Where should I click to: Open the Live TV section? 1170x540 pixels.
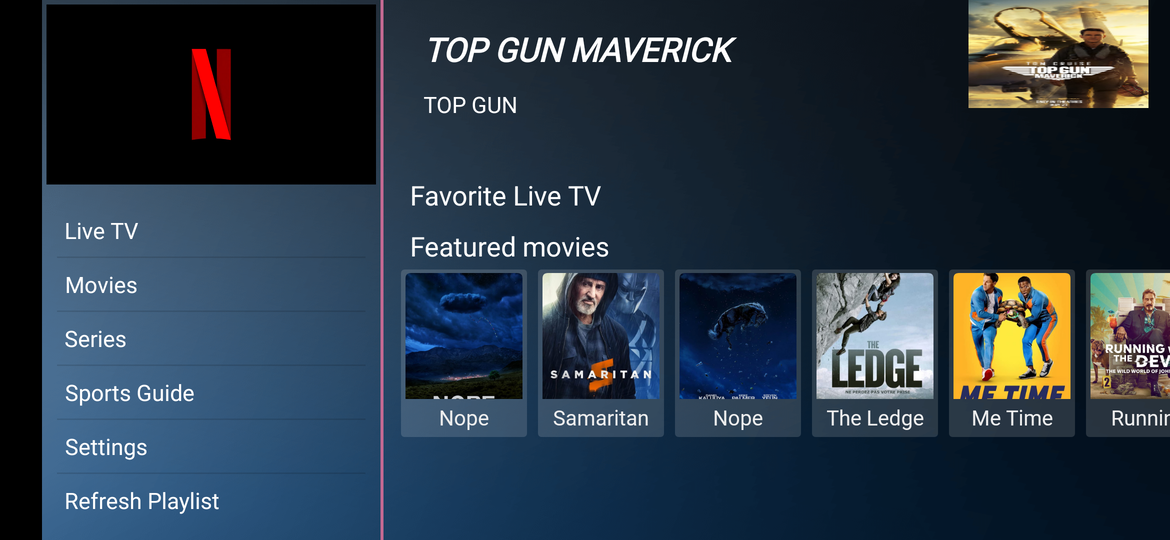point(101,231)
